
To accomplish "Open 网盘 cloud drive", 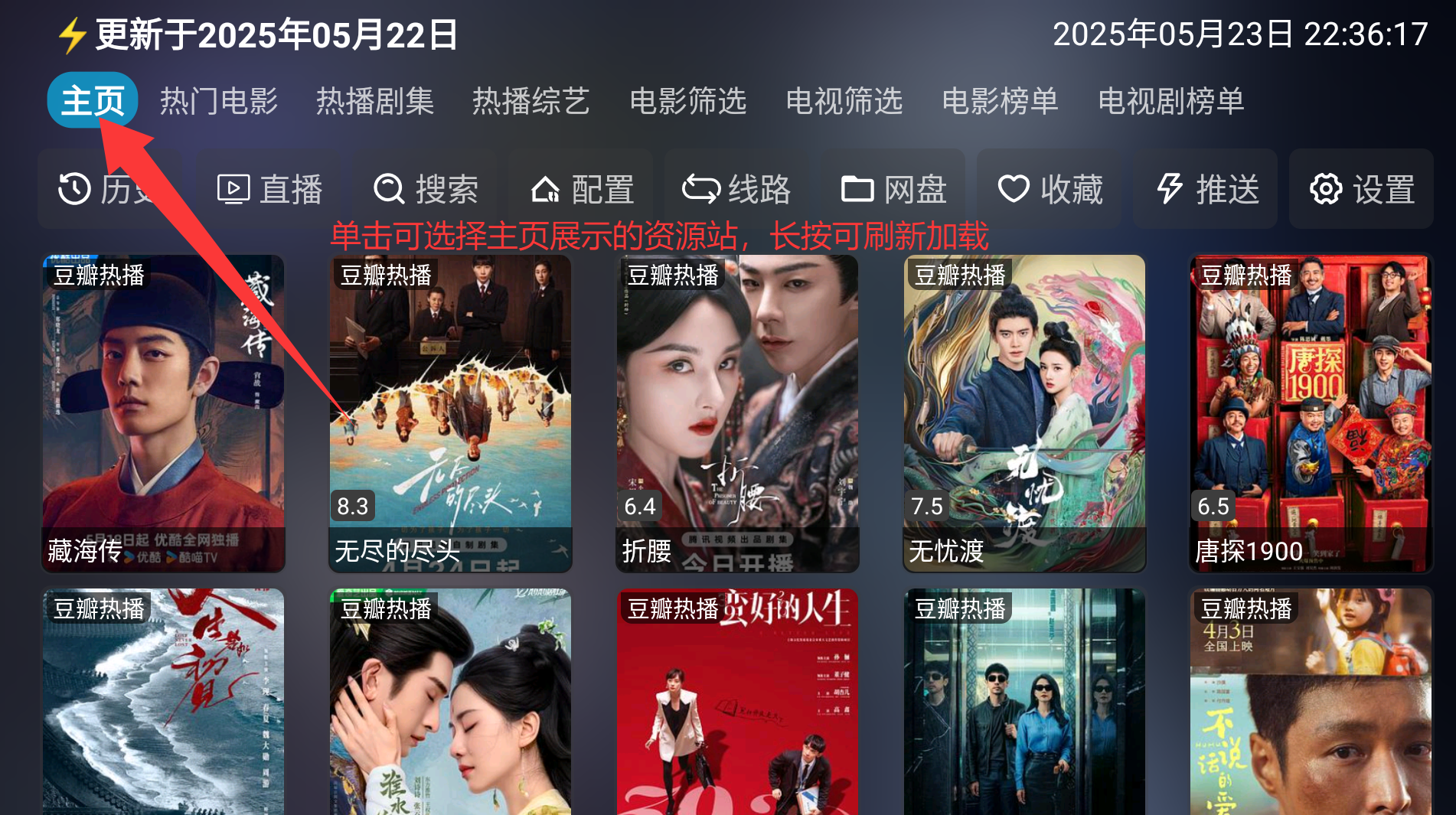I will pyautogui.click(x=894, y=189).
